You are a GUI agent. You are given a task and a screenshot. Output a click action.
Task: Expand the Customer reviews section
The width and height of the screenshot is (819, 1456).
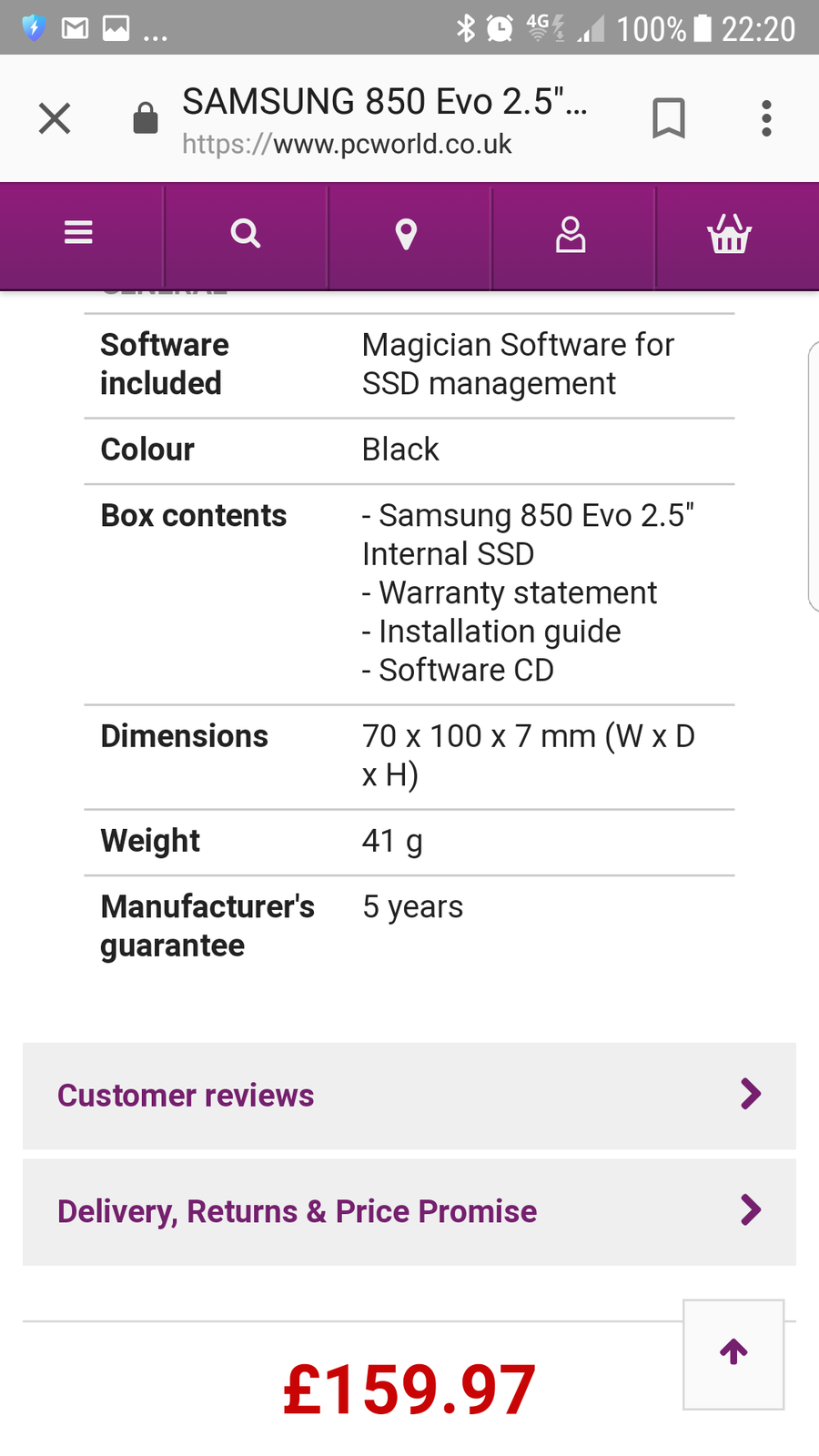tap(409, 1096)
